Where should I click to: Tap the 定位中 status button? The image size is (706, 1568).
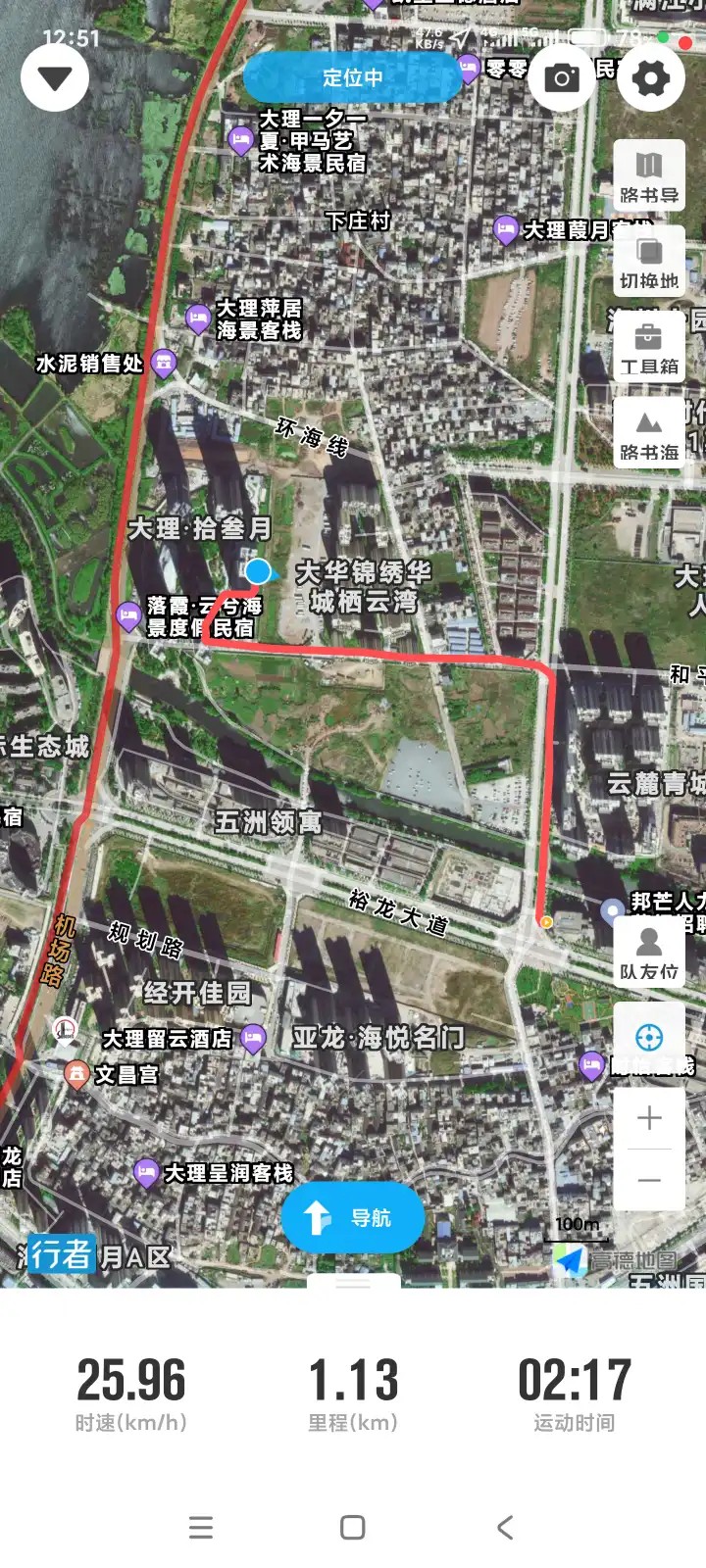point(352,77)
